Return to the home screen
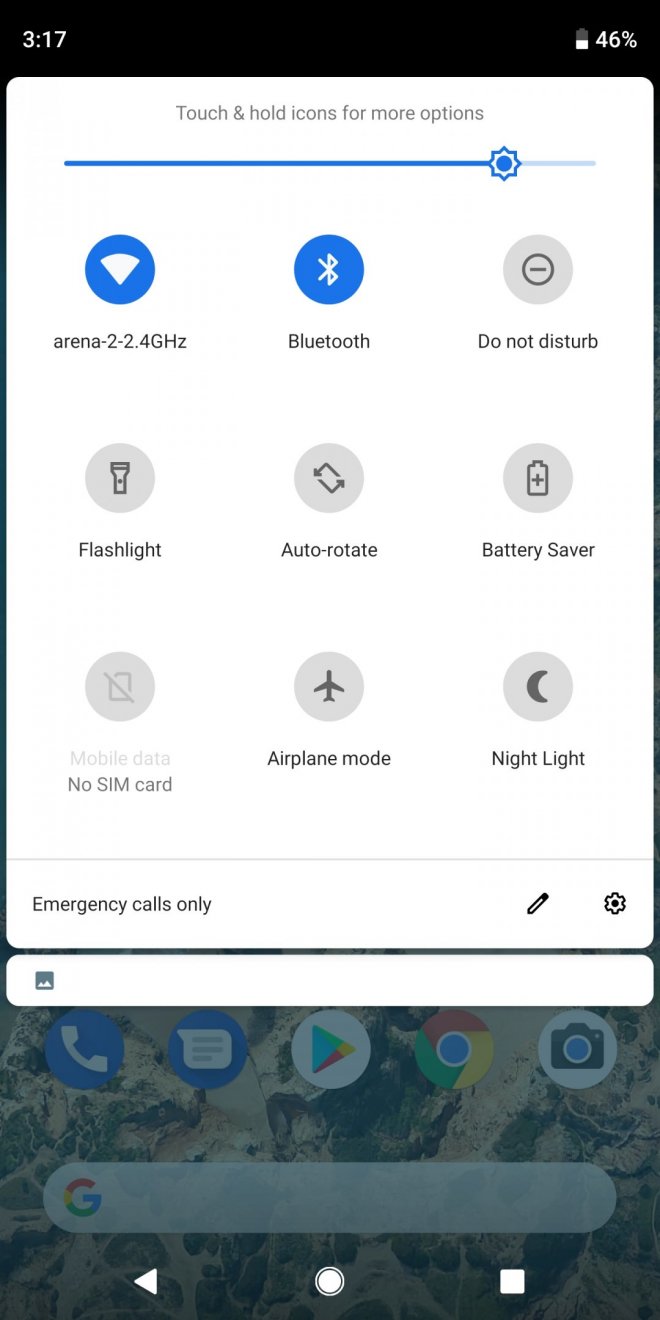Viewport: 660px width, 1320px height. click(x=329, y=1281)
